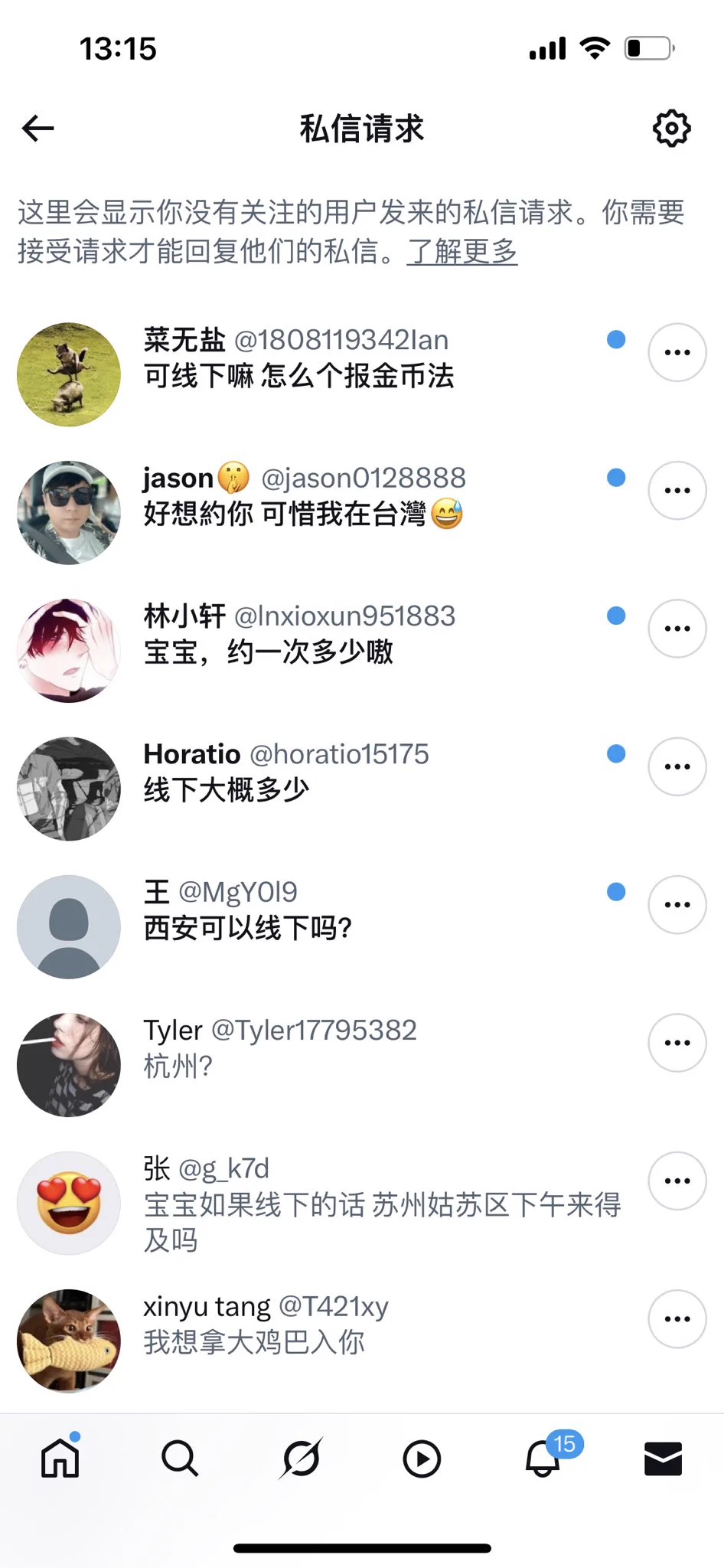Open Tyler's message request

point(344,1049)
